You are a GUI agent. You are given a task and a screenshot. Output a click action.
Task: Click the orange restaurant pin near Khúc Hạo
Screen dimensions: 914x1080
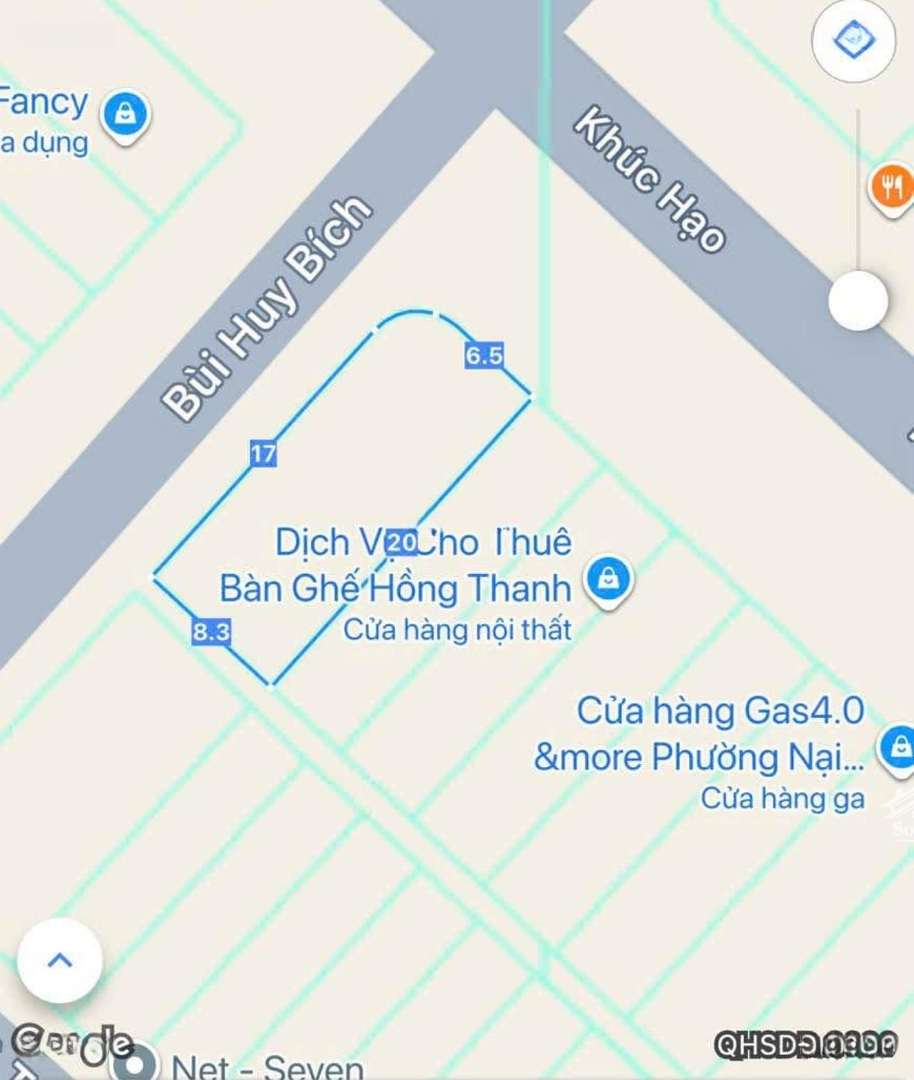(891, 186)
